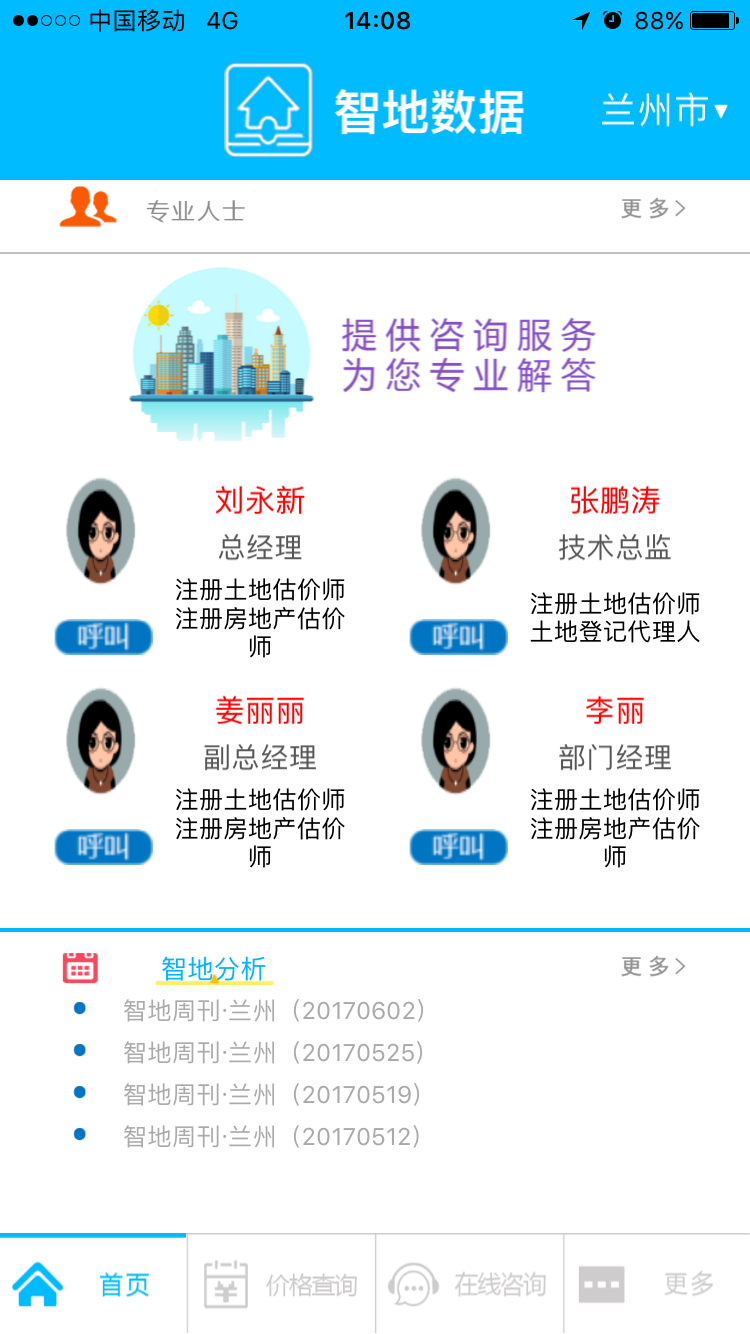Viewport: 750px width, 1334px height.
Task: Switch to the 首页 tab
Action: 93,1285
